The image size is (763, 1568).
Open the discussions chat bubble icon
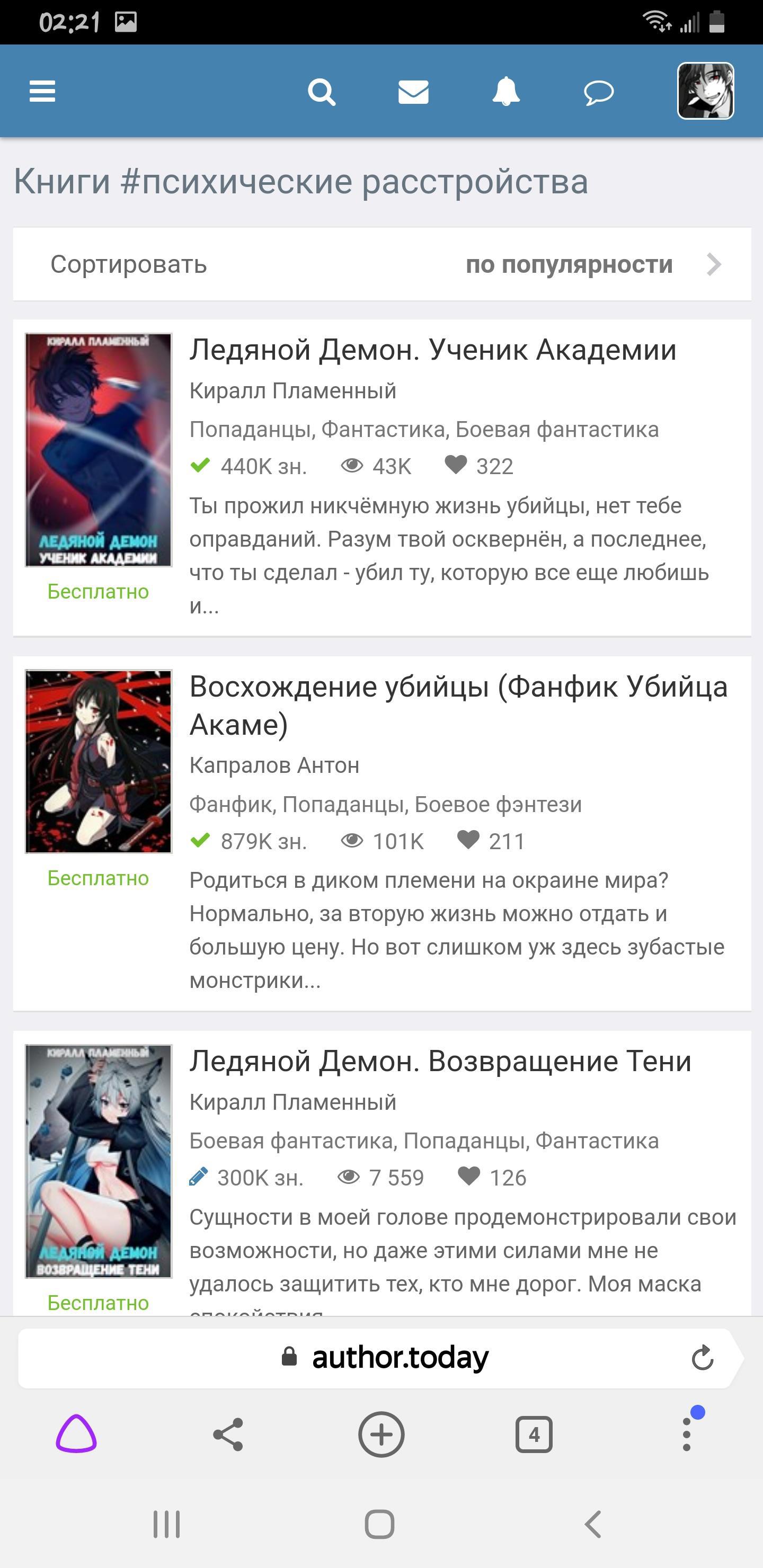pyautogui.click(x=599, y=93)
